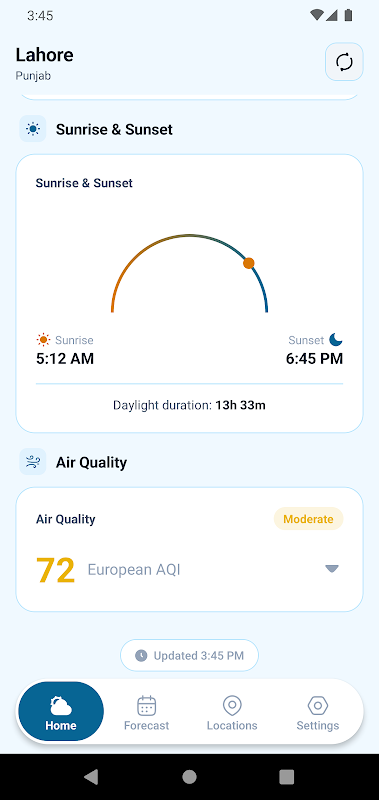Tap the system home button
The height and width of the screenshot is (800, 379).
[x=189, y=777]
